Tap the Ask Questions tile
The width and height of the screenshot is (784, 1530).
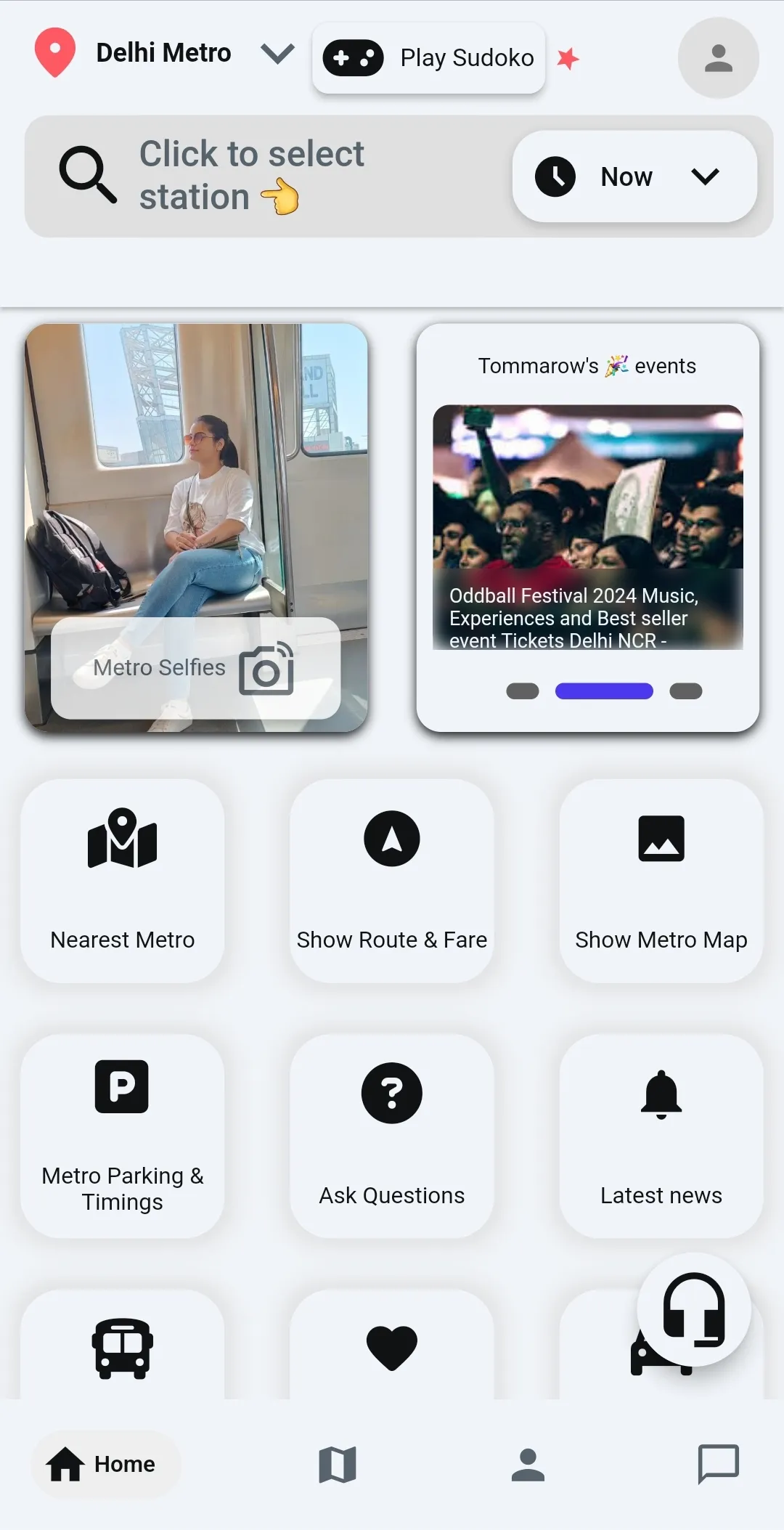[x=392, y=1136]
